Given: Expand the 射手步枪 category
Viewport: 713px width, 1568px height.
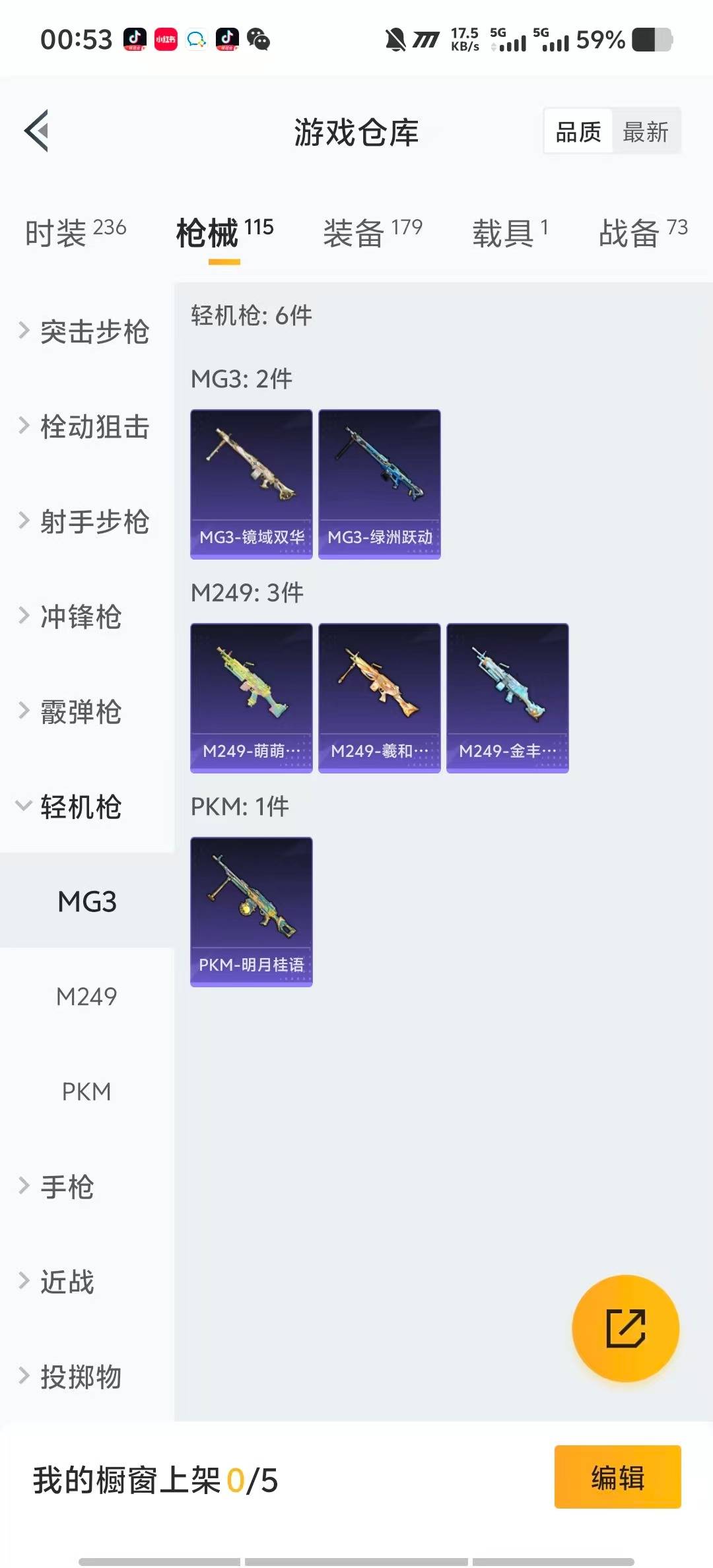Looking at the screenshot, I should point(86,521).
